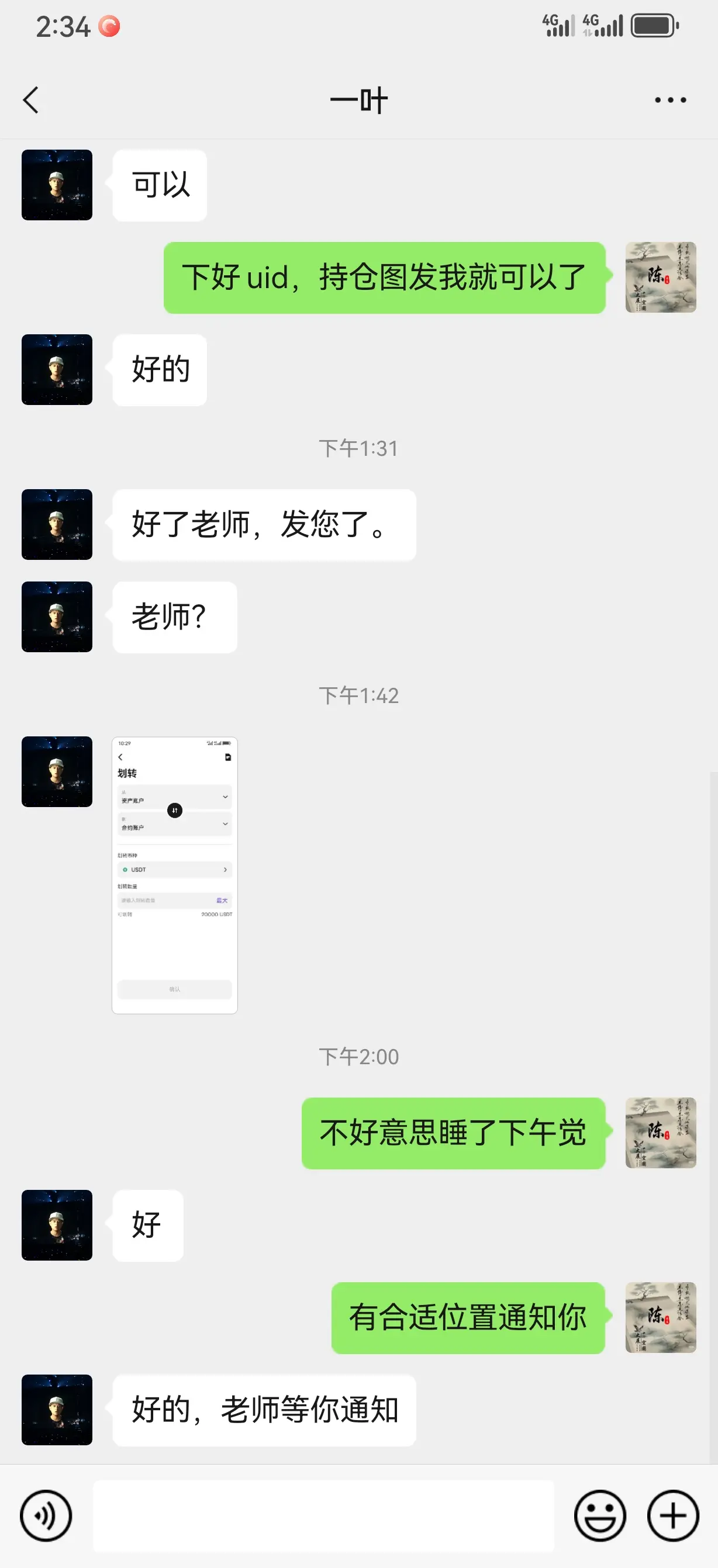Tap the chat title 一叶

pos(358,99)
